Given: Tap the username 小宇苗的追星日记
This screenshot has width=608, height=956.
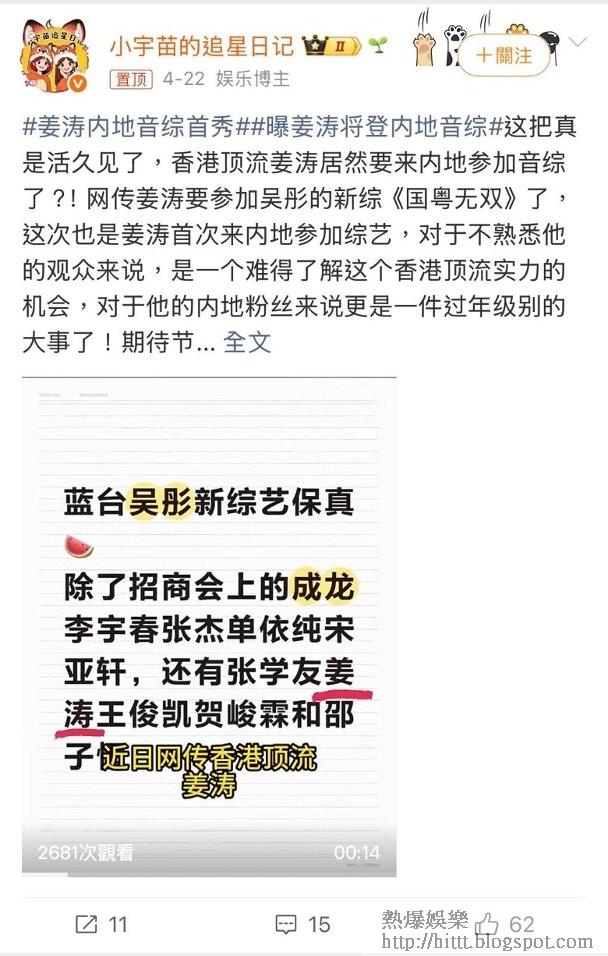Looking at the screenshot, I should (202, 45).
